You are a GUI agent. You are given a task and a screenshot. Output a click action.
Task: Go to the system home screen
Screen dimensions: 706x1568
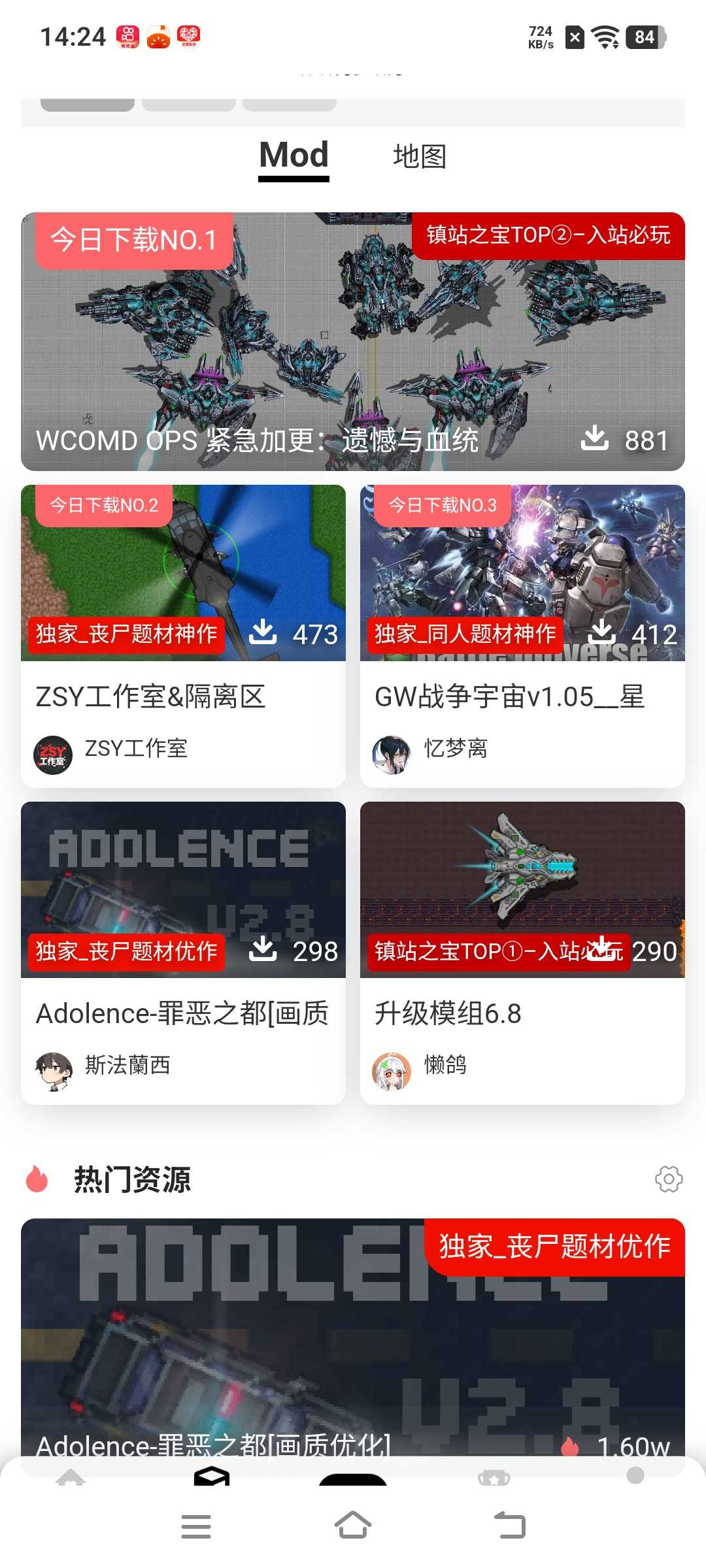click(x=353, y=1526)
